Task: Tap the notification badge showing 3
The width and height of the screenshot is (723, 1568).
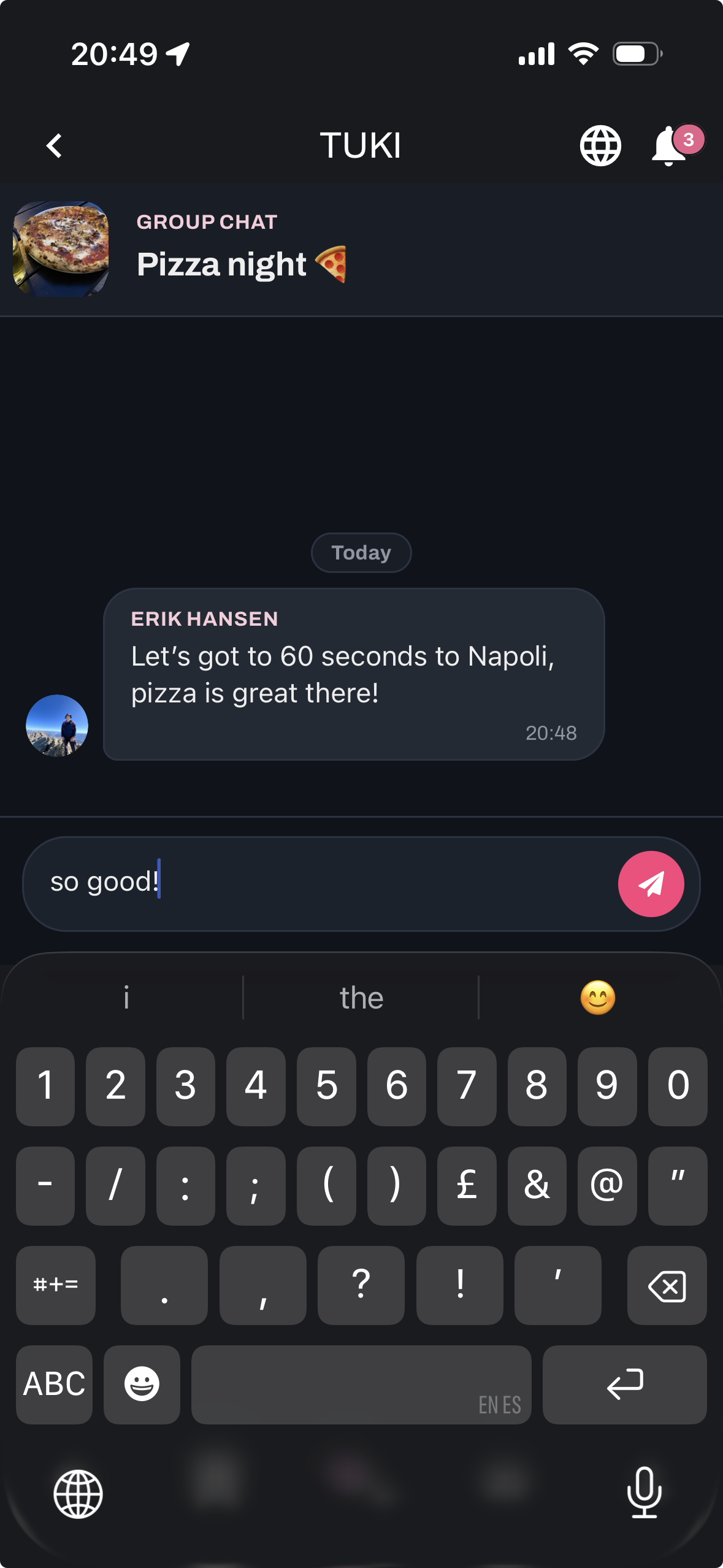Action: coord(689,137)
